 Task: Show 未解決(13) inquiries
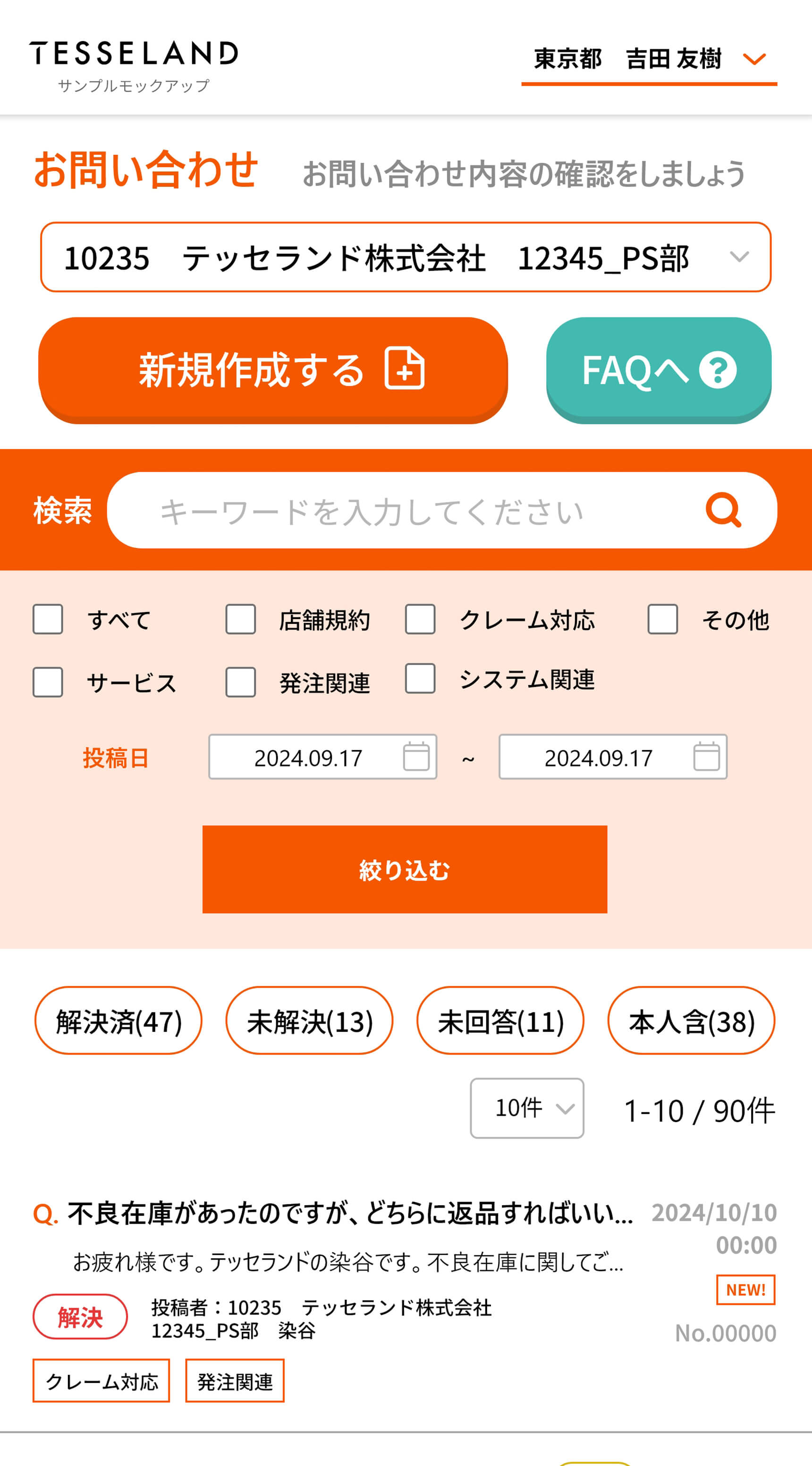pyautogui.click(x=310, y=1021)
